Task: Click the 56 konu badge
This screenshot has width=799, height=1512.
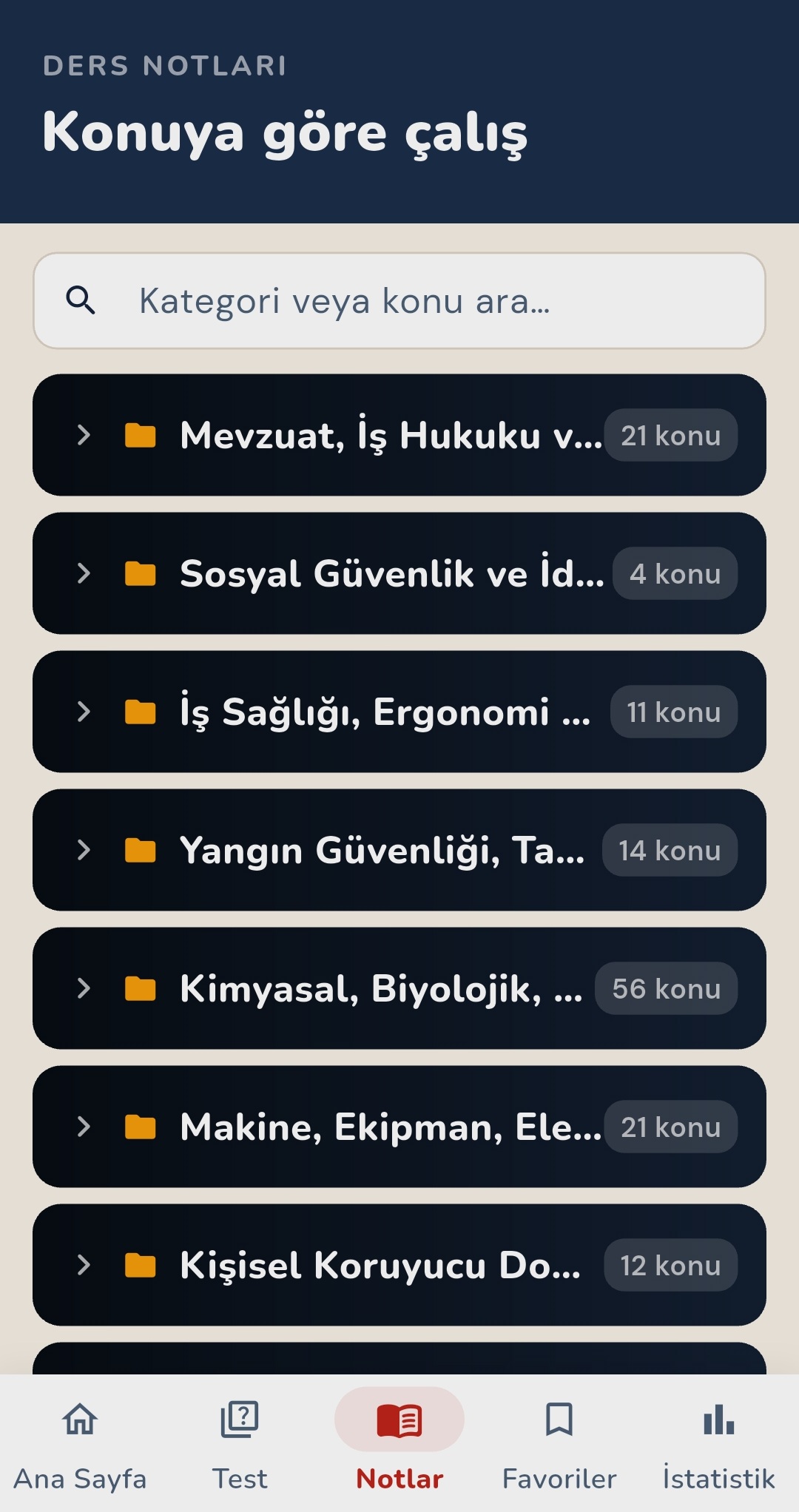Action: tap(665, 988)
